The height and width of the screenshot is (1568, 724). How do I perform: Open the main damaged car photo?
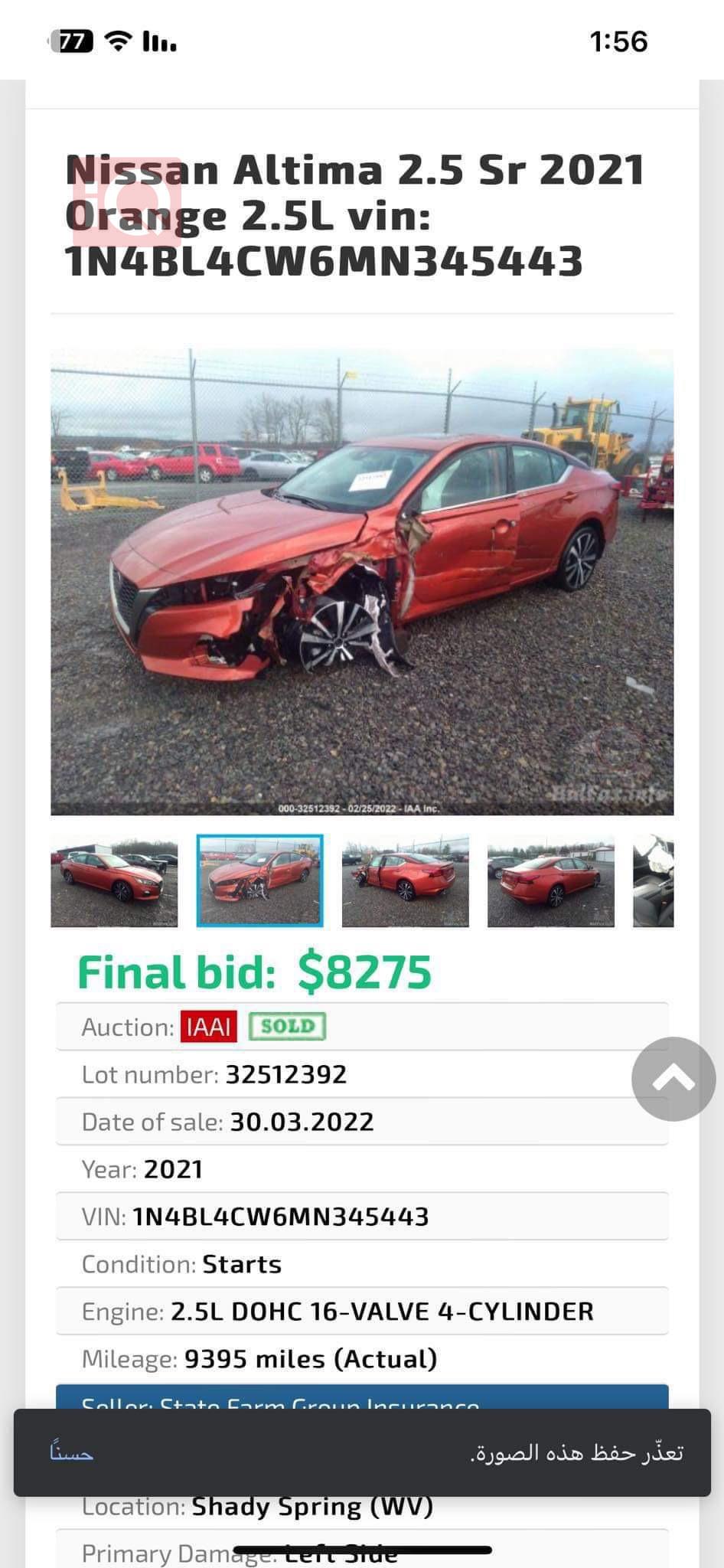click(x=362, y=582)
